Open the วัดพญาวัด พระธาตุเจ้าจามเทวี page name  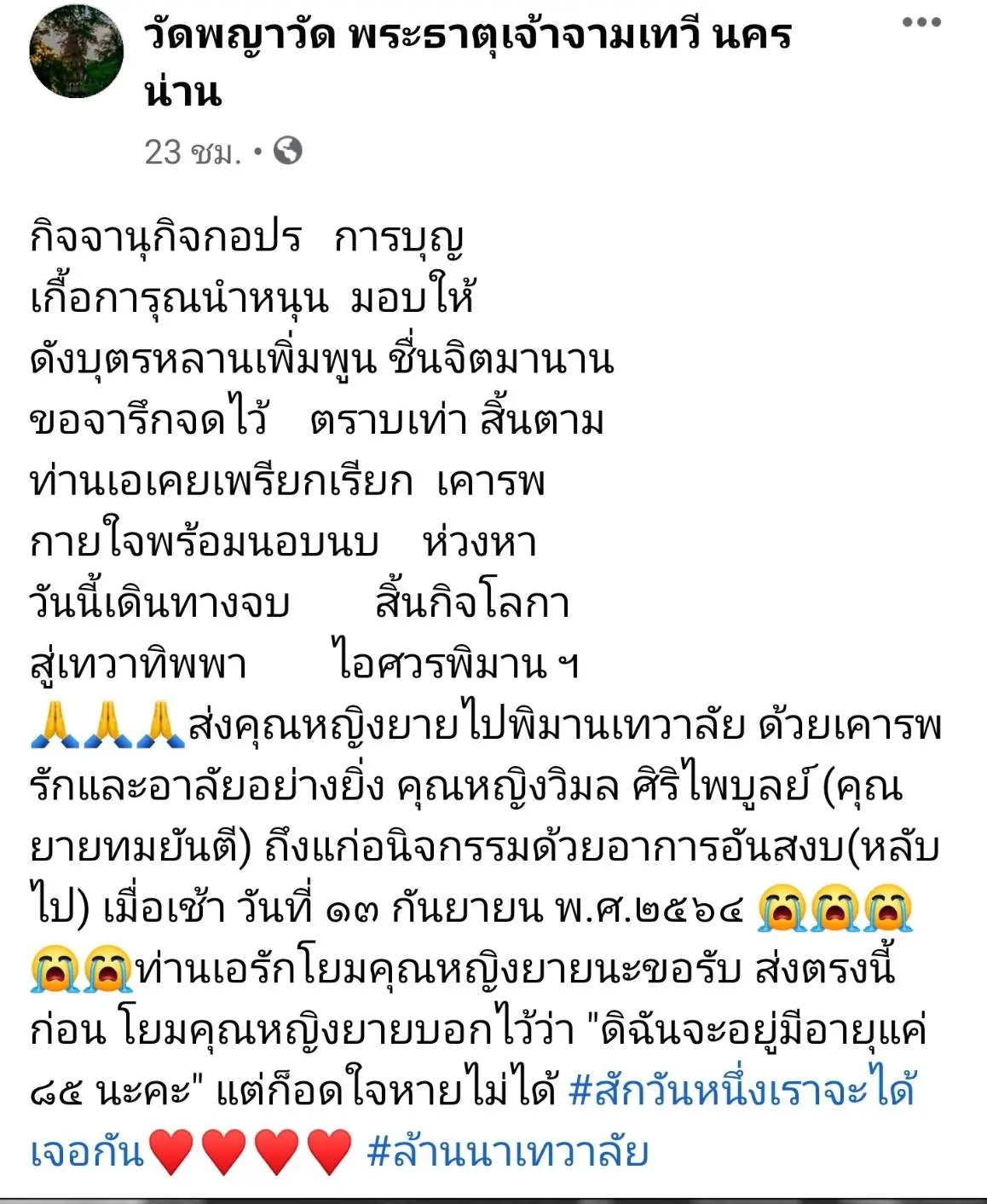point(467,37)
